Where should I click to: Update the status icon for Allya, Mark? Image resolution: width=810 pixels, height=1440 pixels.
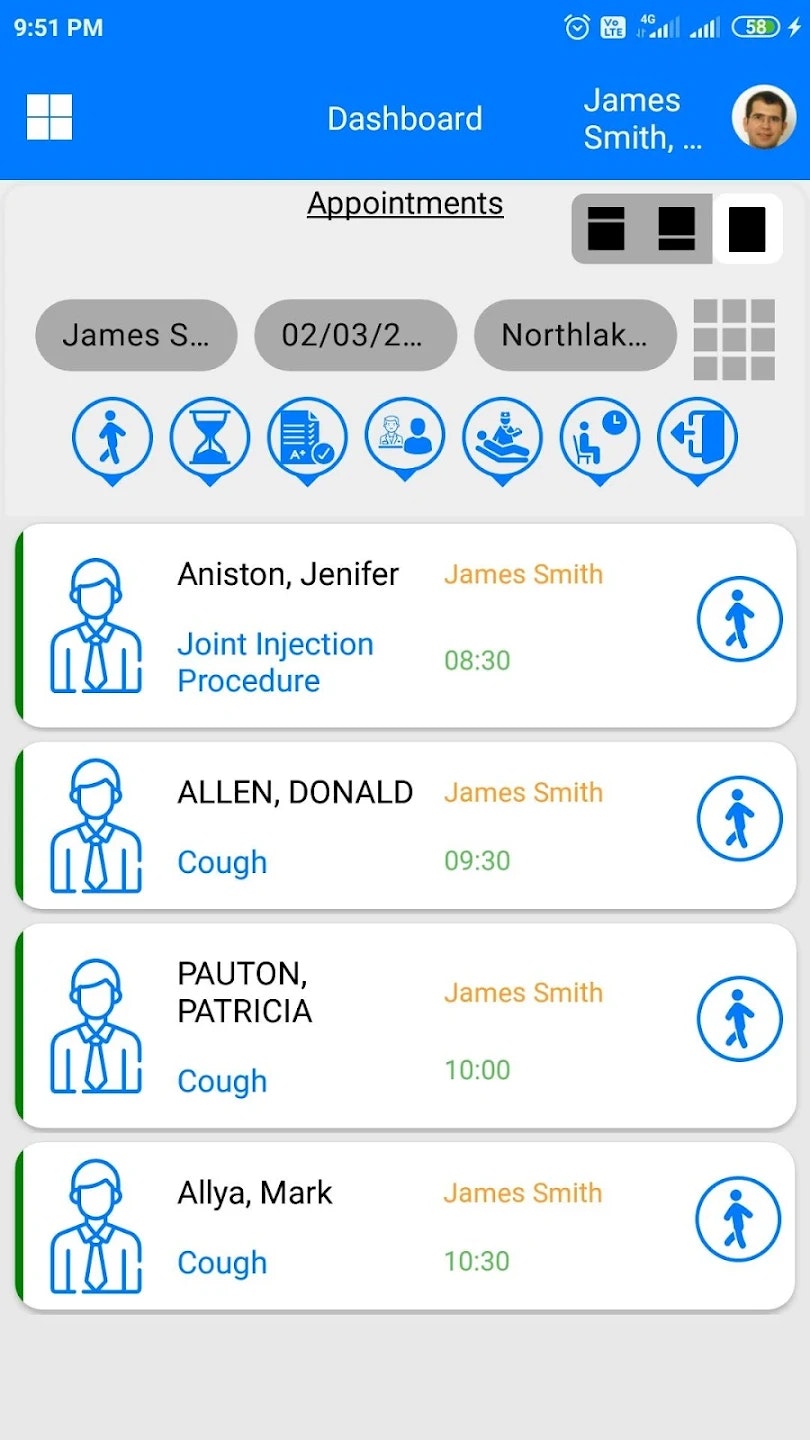tap(738, 1219)
